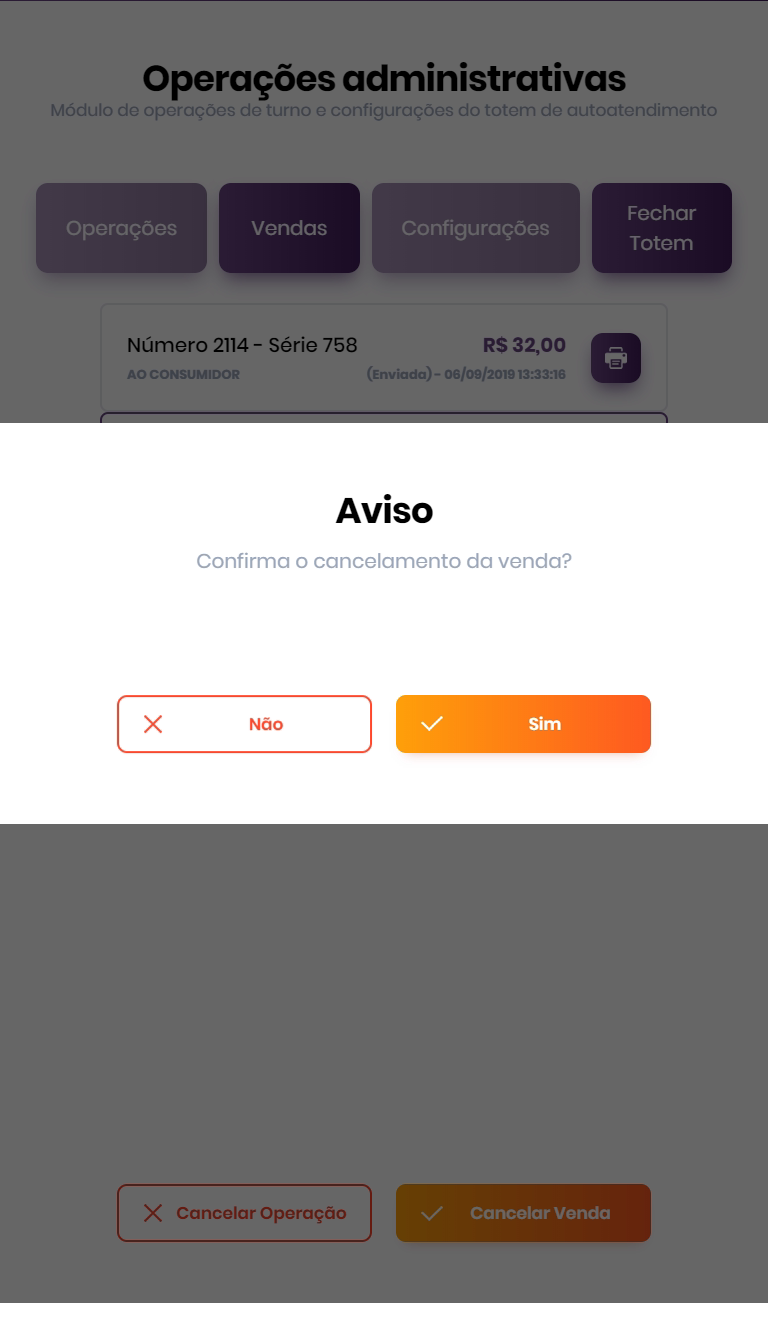The image size is (768, 1328).
Task: Decline cancellation with Não button
Action: point(244,724)
